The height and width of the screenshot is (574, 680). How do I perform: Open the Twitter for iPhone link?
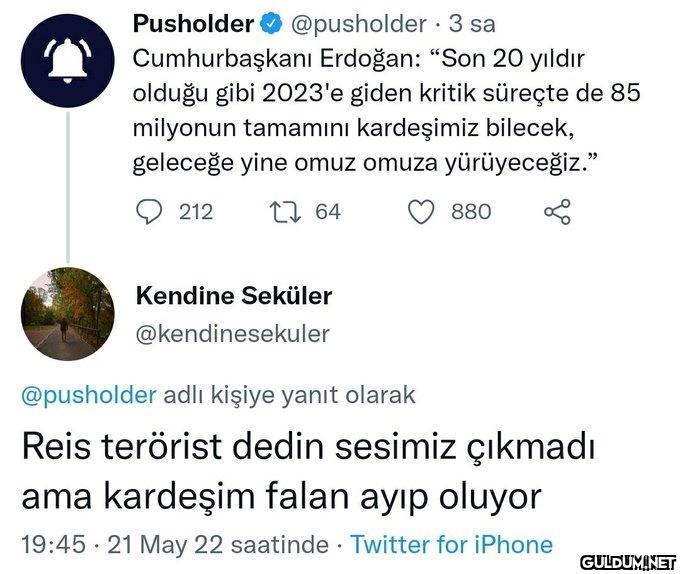click(452, 544)
